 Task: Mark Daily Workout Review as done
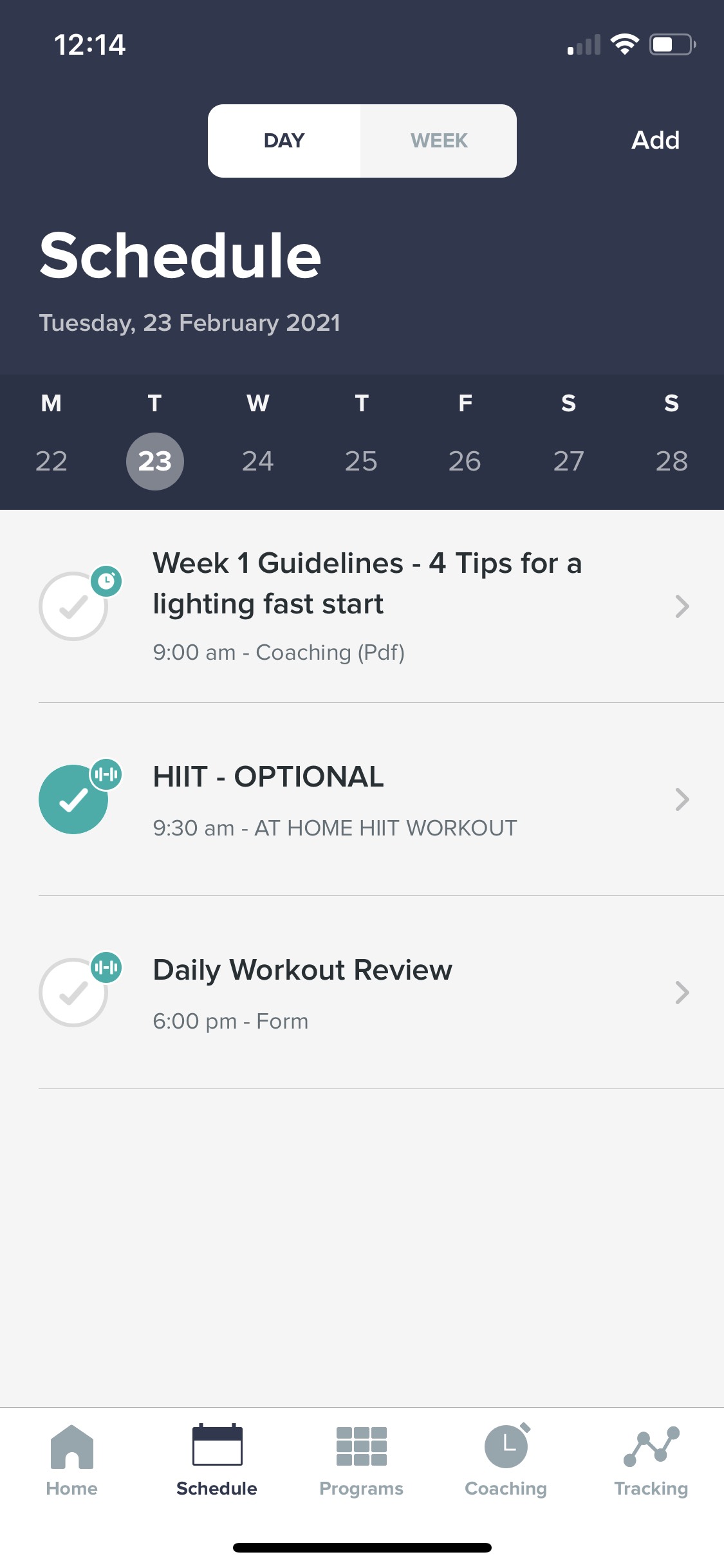click(x=73, y=993)
